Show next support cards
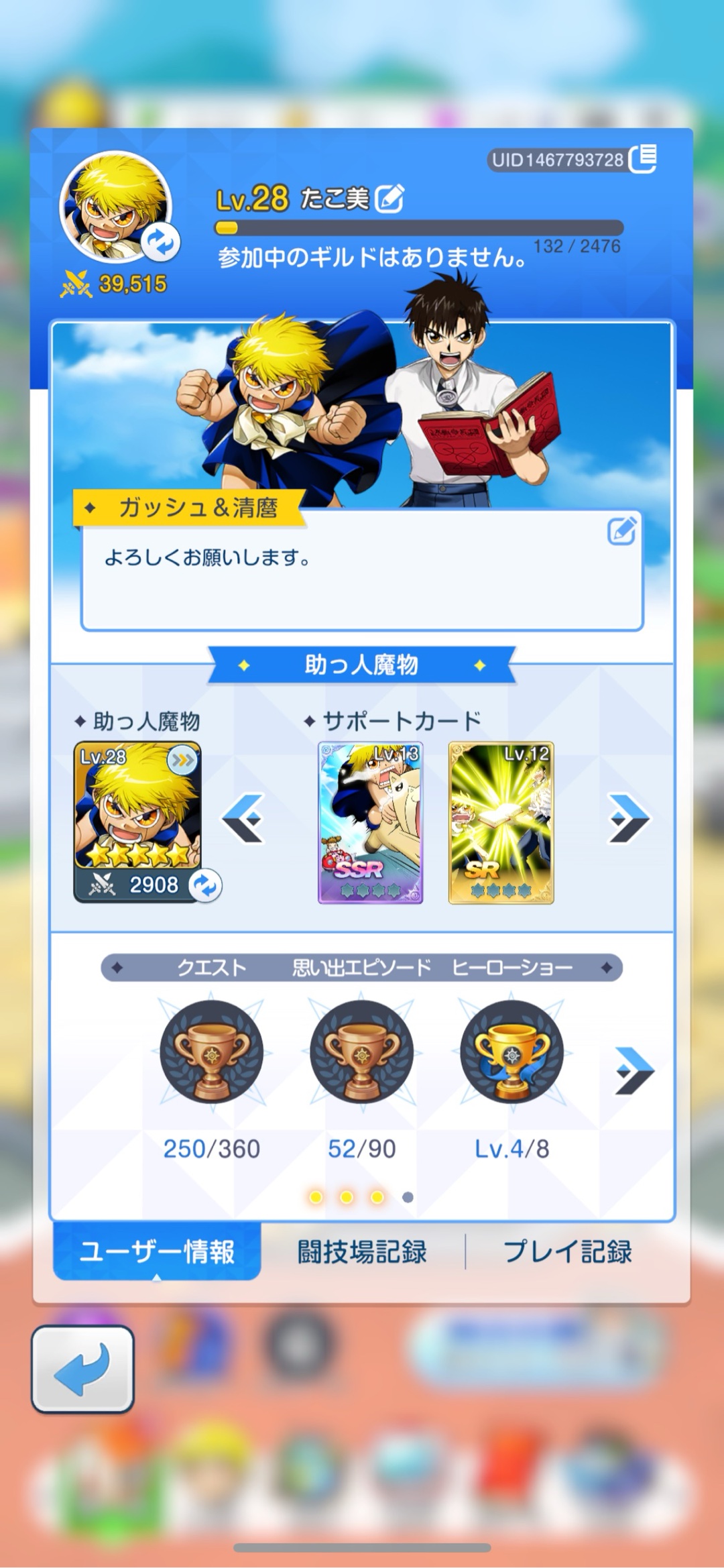The height and width of the screenshot is (1568, 724). point(628,818)
